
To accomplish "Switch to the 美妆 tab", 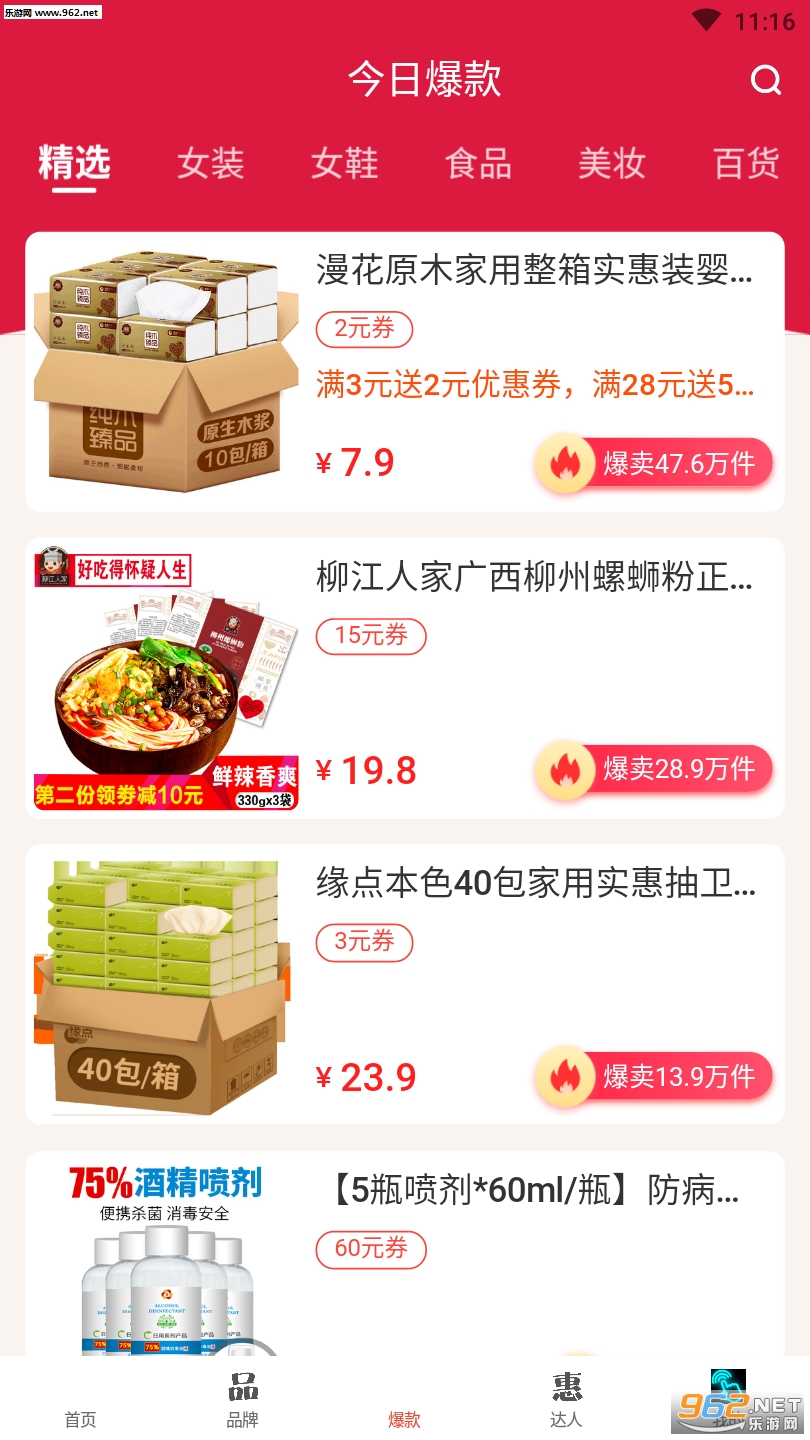I will tap(612, 163).
